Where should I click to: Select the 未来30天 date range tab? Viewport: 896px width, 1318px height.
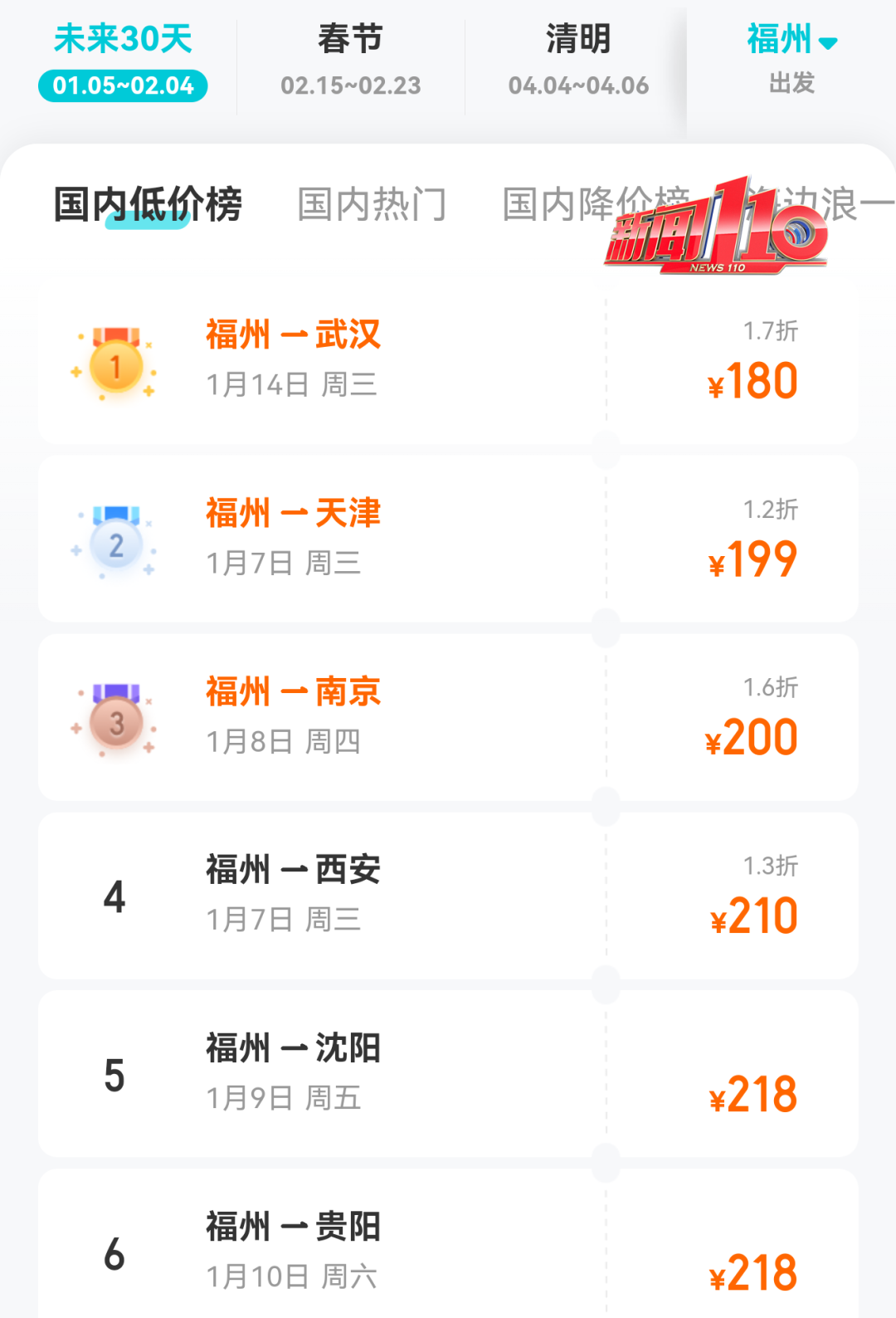pyautogui.click(x=123, y=61)
